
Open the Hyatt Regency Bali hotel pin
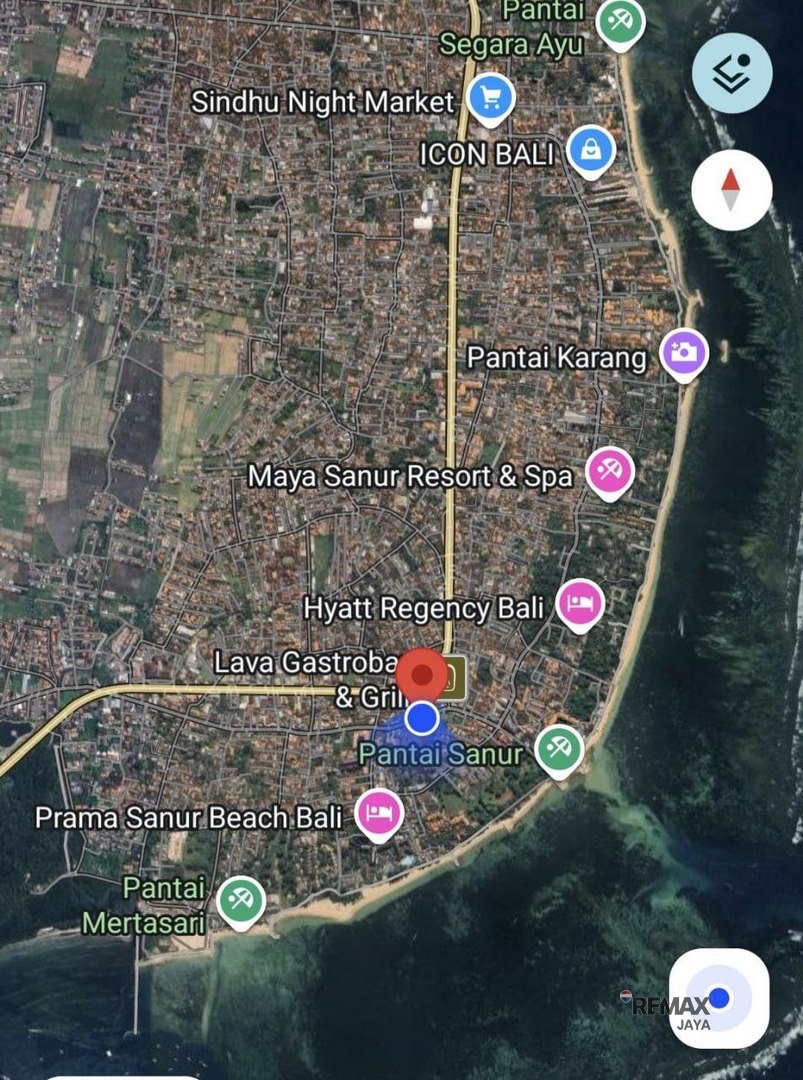tap(580, 604)
